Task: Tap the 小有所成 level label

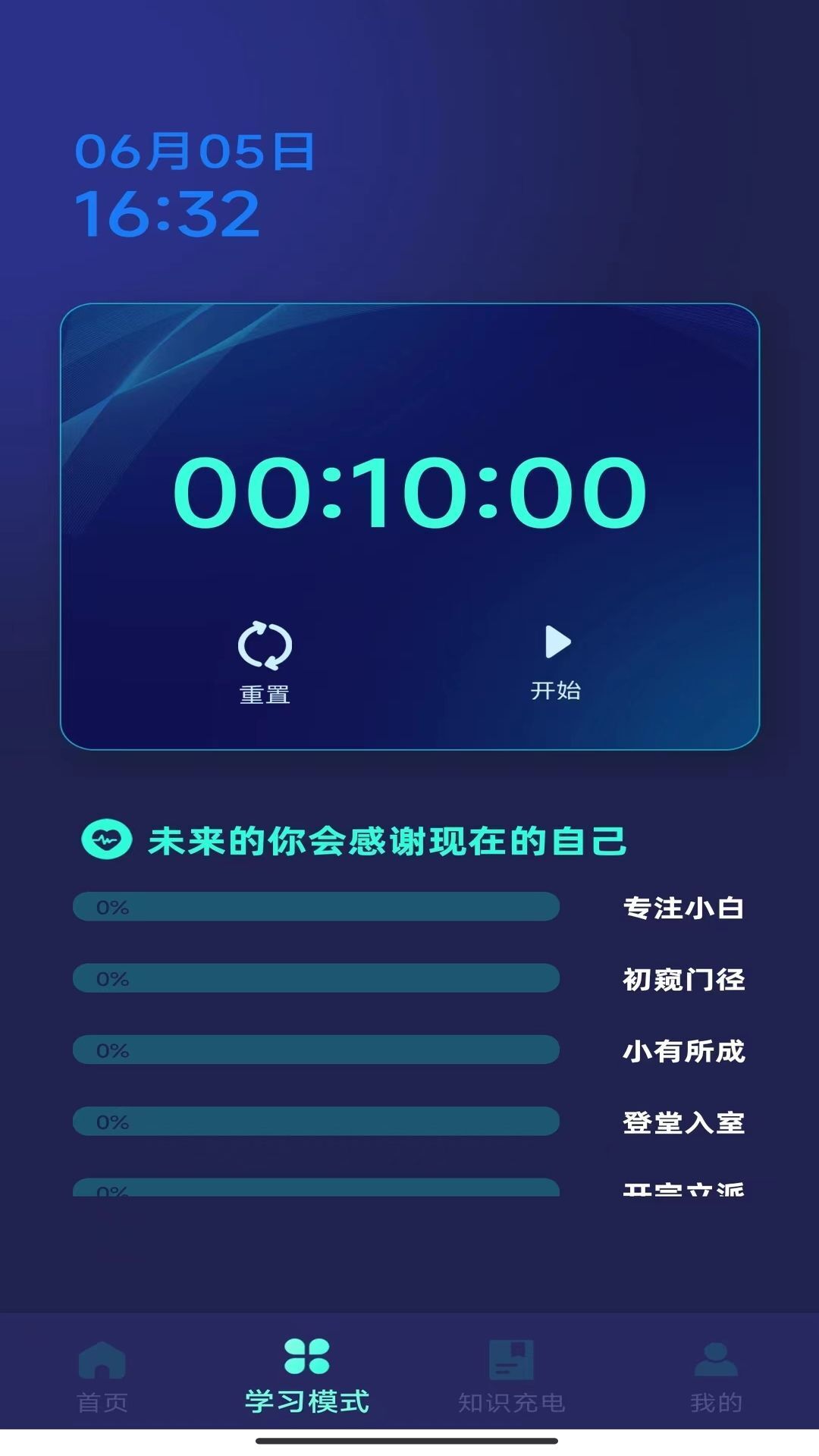Action: [683, 1052]
